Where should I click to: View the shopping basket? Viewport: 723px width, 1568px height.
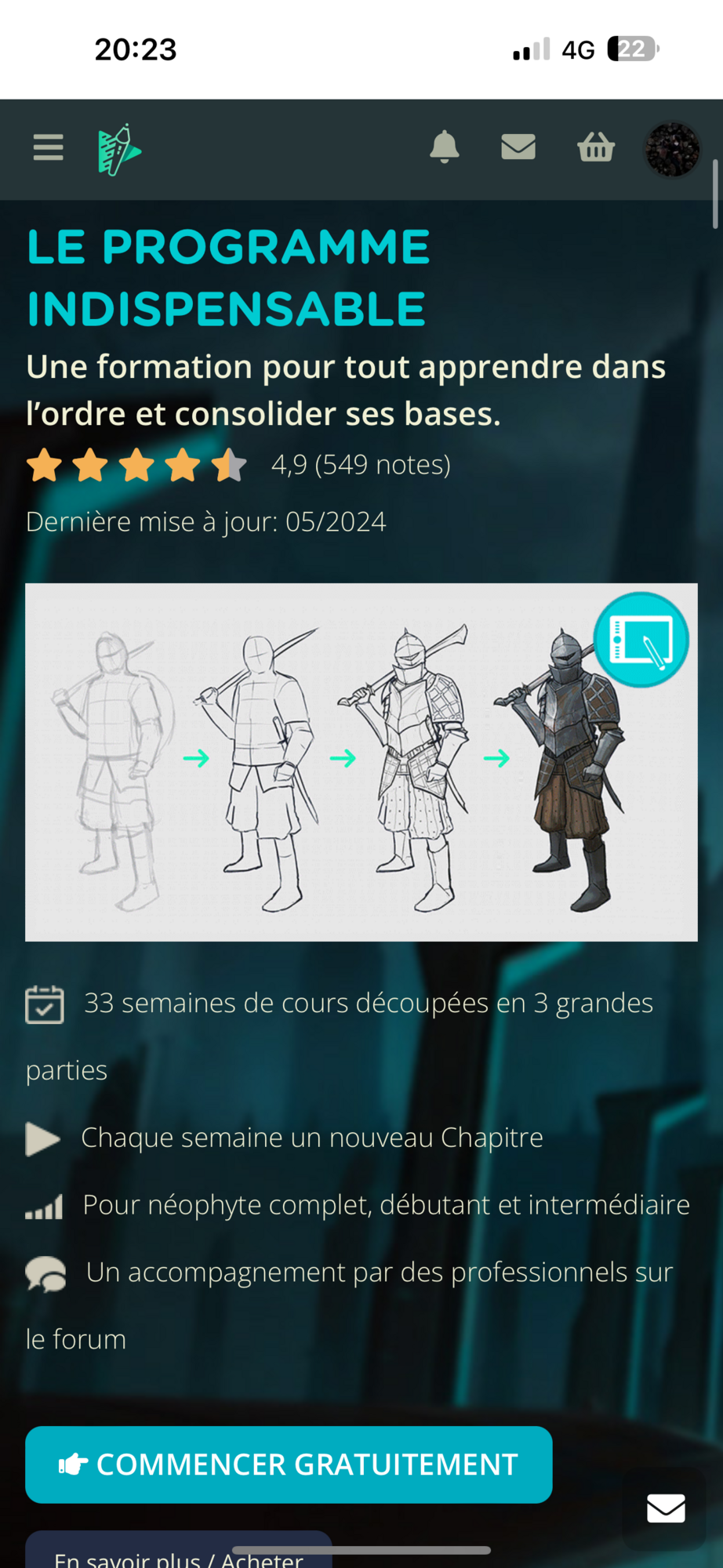point(596,147)
